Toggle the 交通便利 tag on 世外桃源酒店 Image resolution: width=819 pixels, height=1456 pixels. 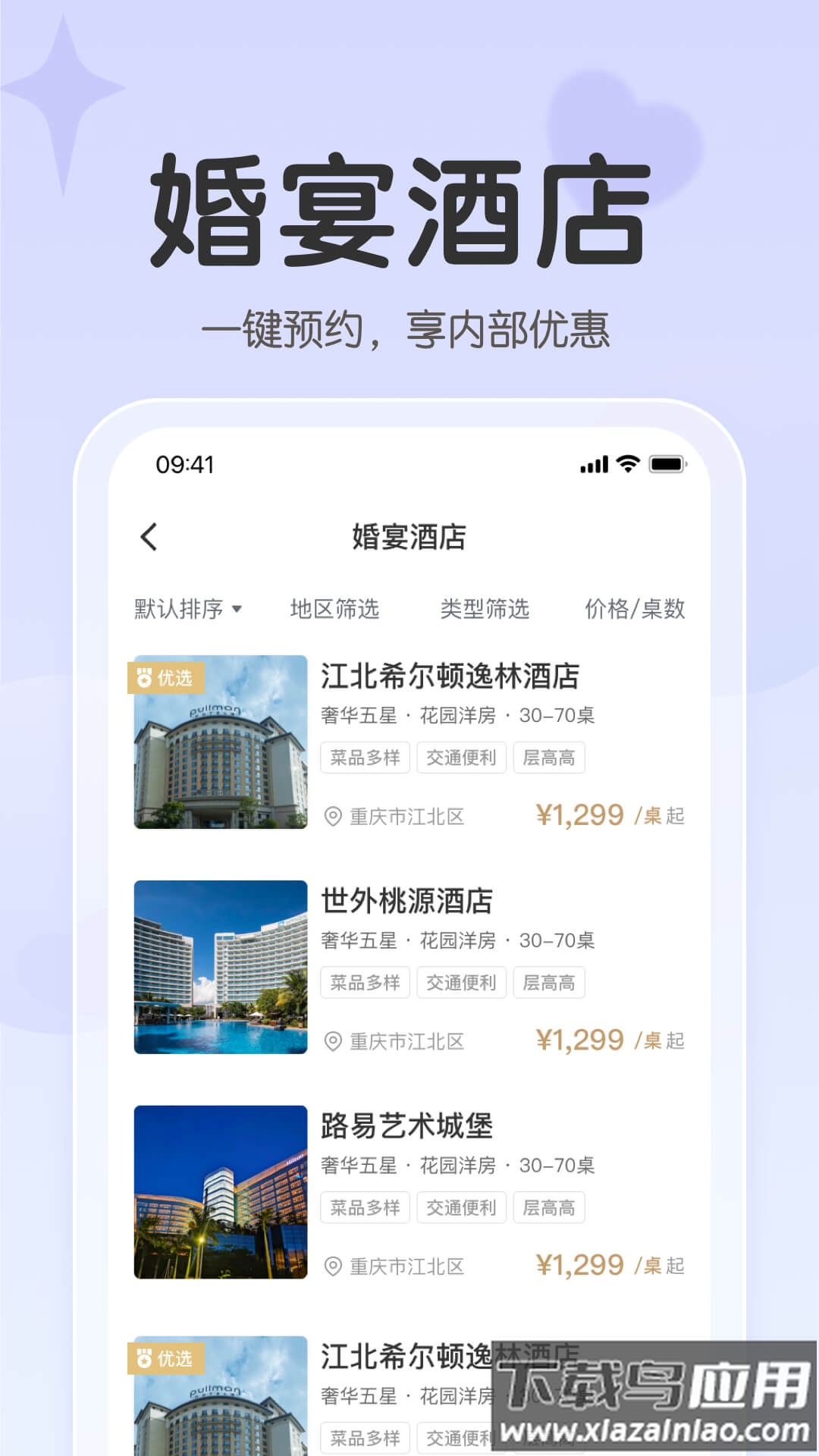462,983
